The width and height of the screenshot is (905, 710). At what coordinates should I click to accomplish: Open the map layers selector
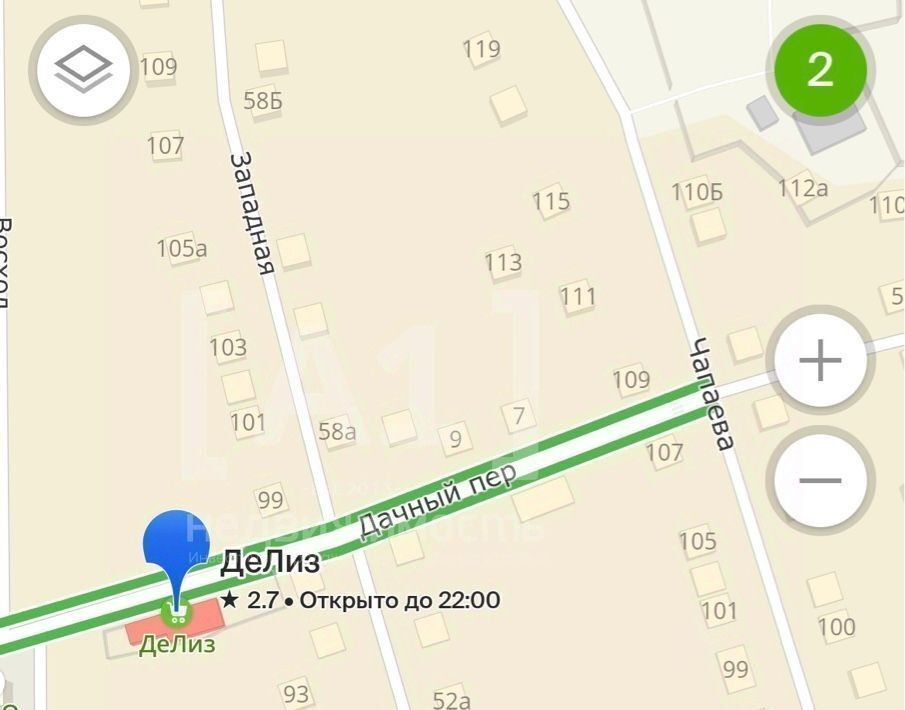click(83, 69)
